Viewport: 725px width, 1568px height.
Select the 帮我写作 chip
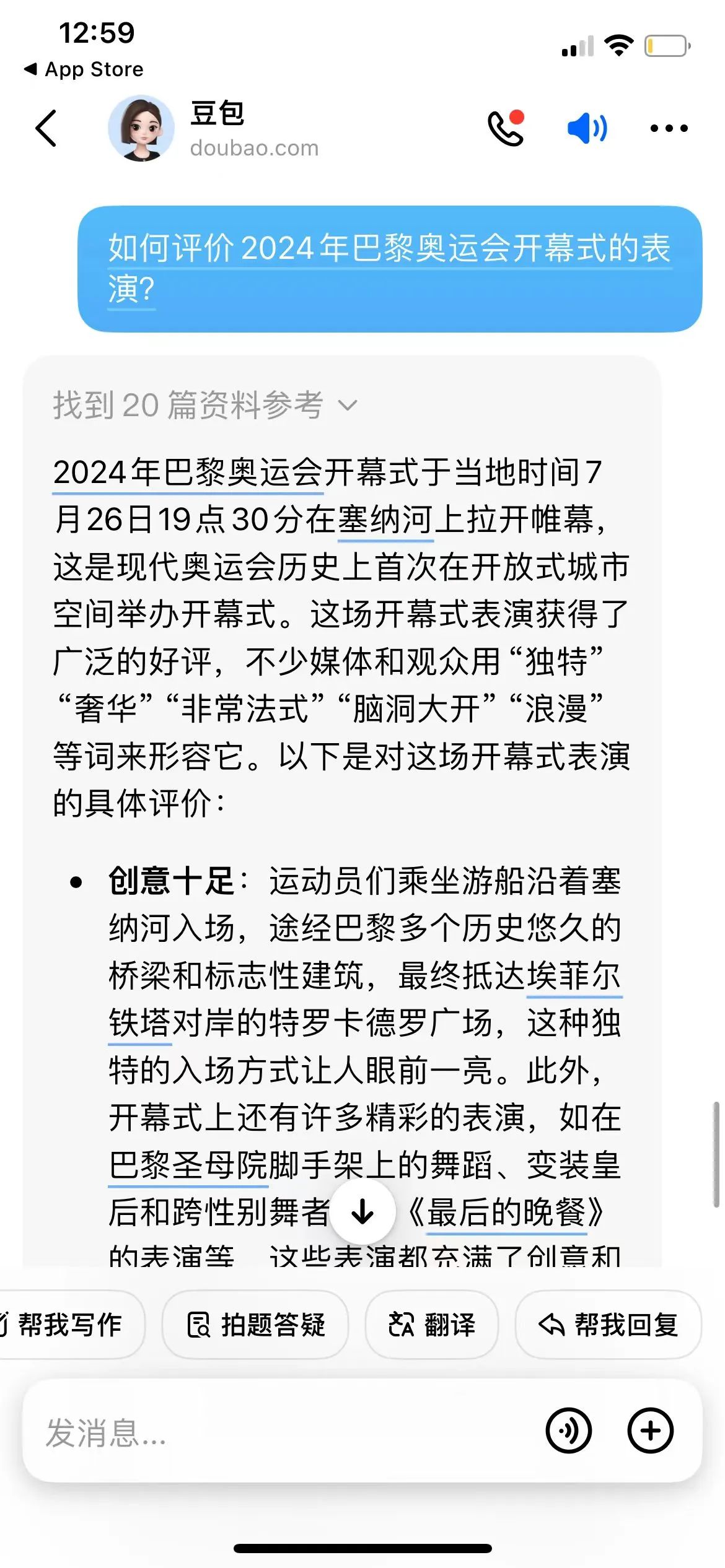(69, 1324)
